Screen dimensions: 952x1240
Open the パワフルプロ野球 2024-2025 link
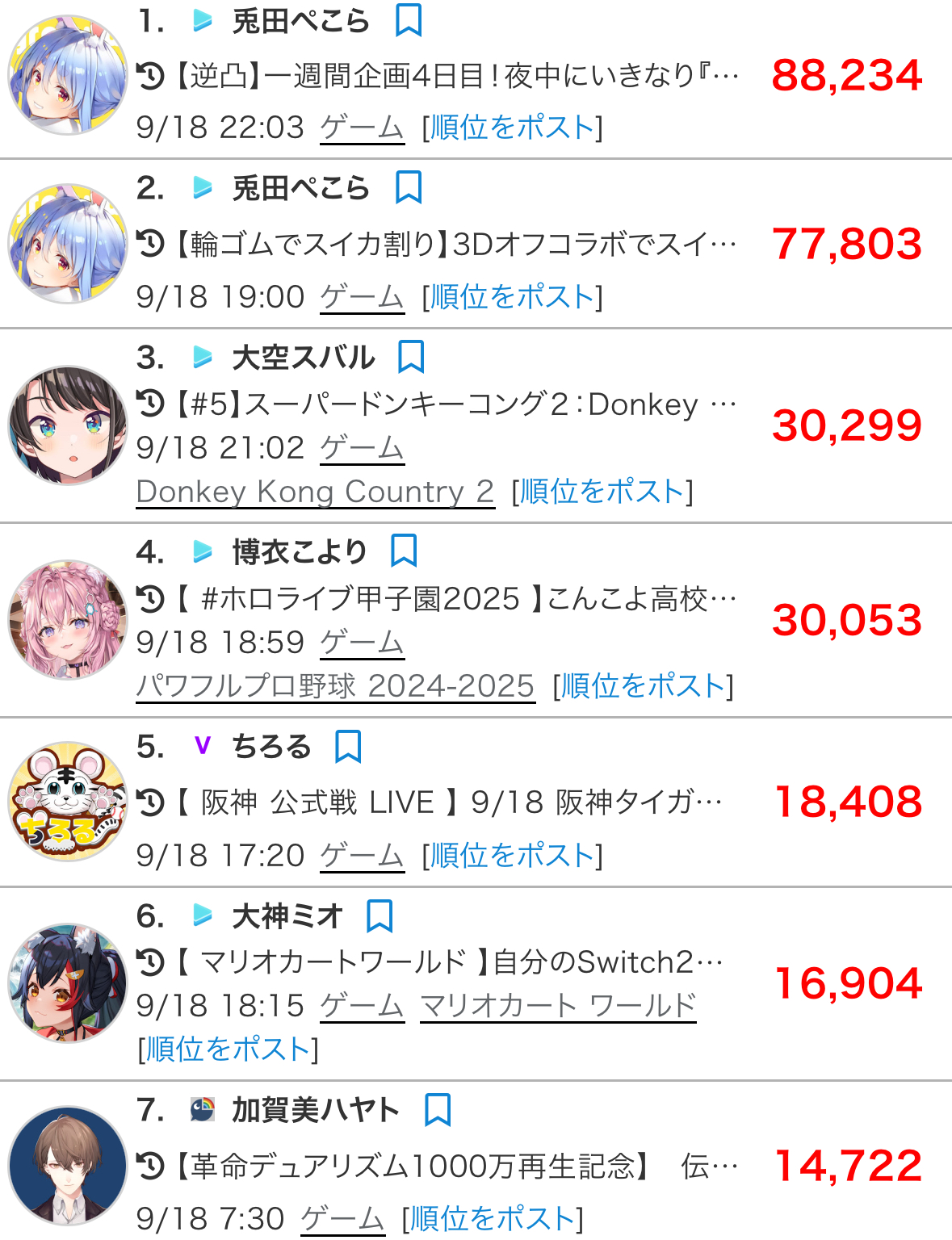point(335,686)
